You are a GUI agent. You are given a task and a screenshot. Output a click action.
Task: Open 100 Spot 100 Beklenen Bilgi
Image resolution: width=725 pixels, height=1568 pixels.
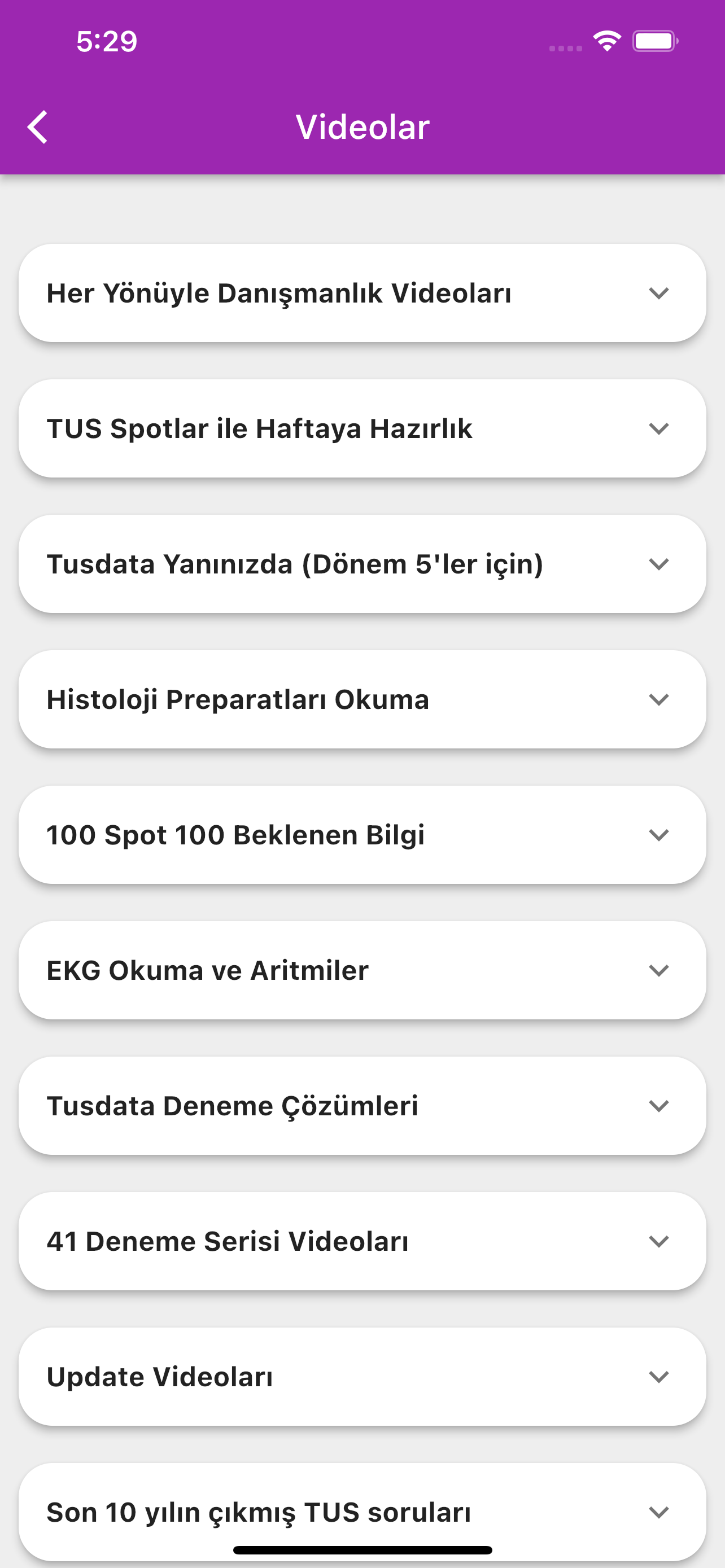click(x=362, y=835)
